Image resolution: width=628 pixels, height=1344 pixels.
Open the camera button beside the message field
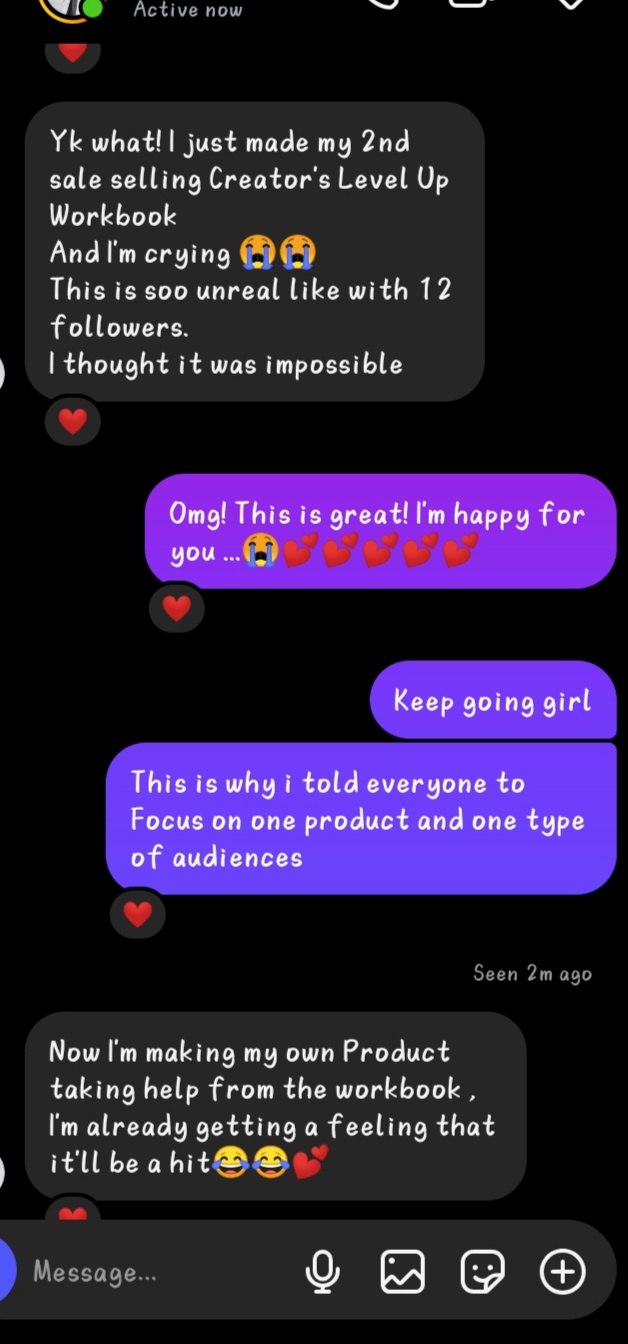pos(6,1272)
